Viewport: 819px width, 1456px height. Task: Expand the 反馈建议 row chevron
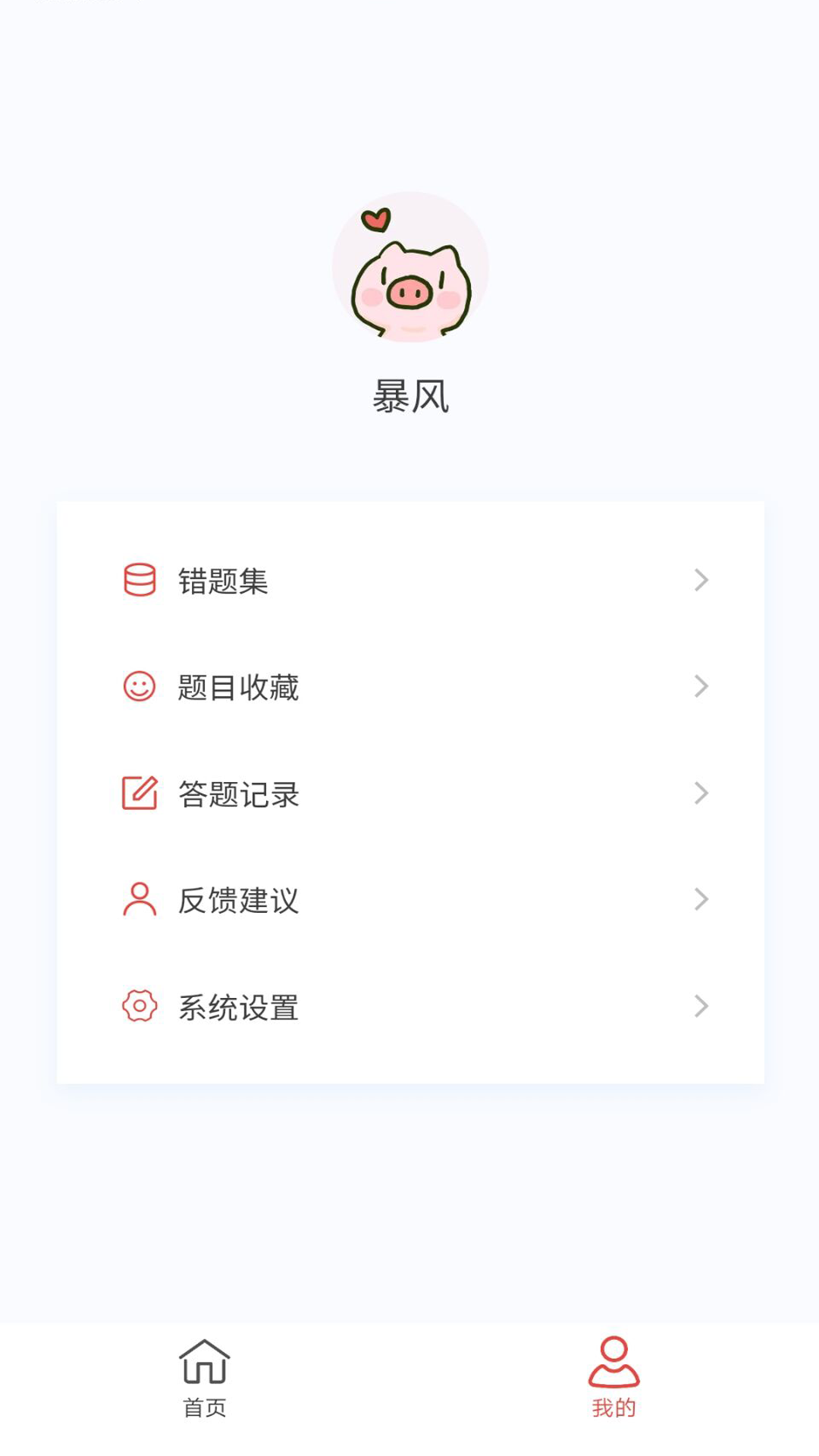click(701, 901)
